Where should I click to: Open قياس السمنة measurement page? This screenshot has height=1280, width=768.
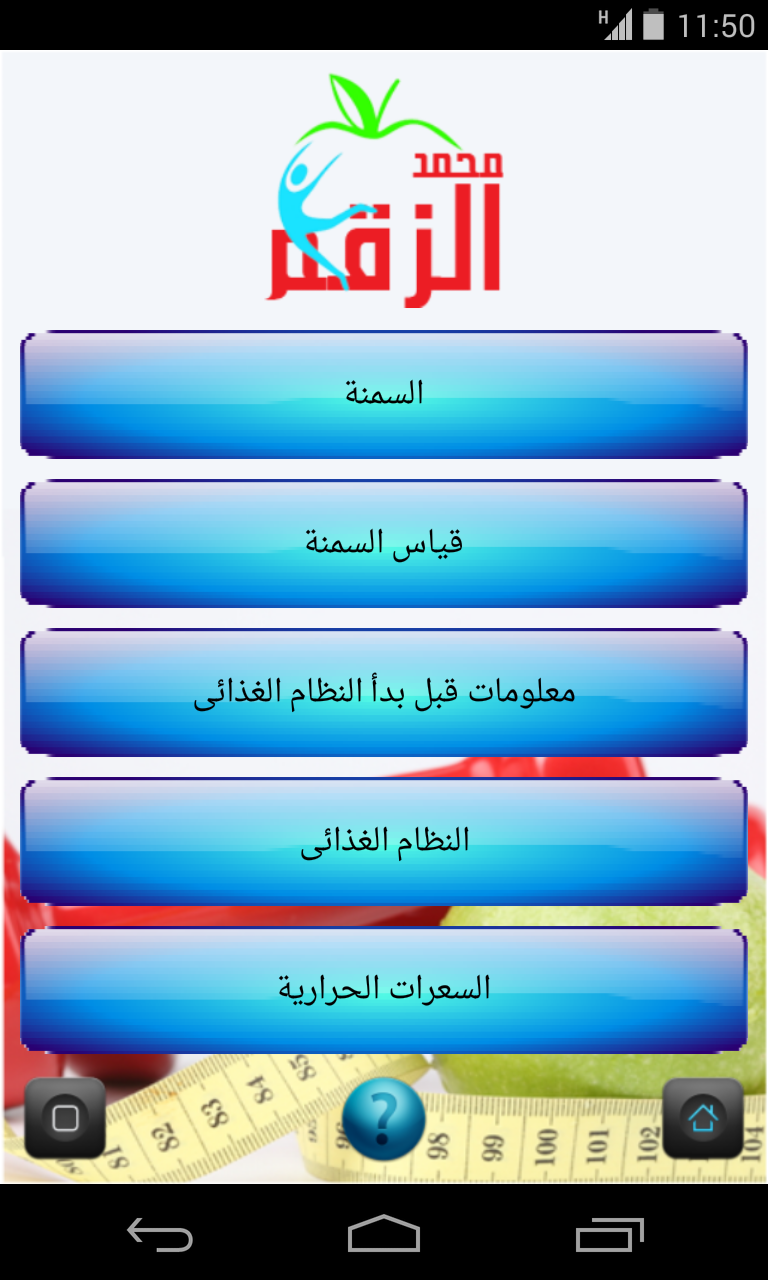tap(384, 543)
